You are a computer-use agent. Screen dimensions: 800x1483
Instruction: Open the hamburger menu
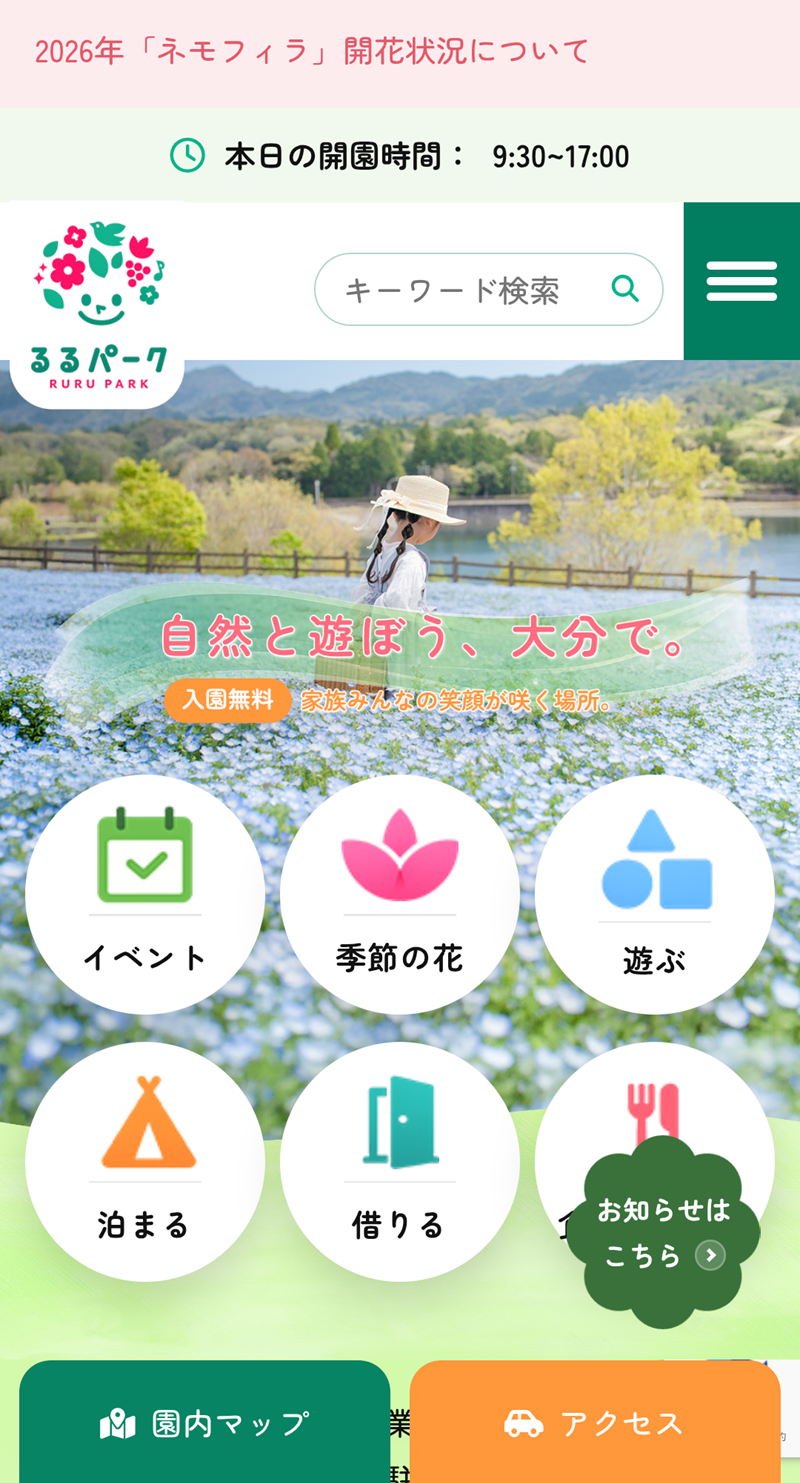[741, 281]
